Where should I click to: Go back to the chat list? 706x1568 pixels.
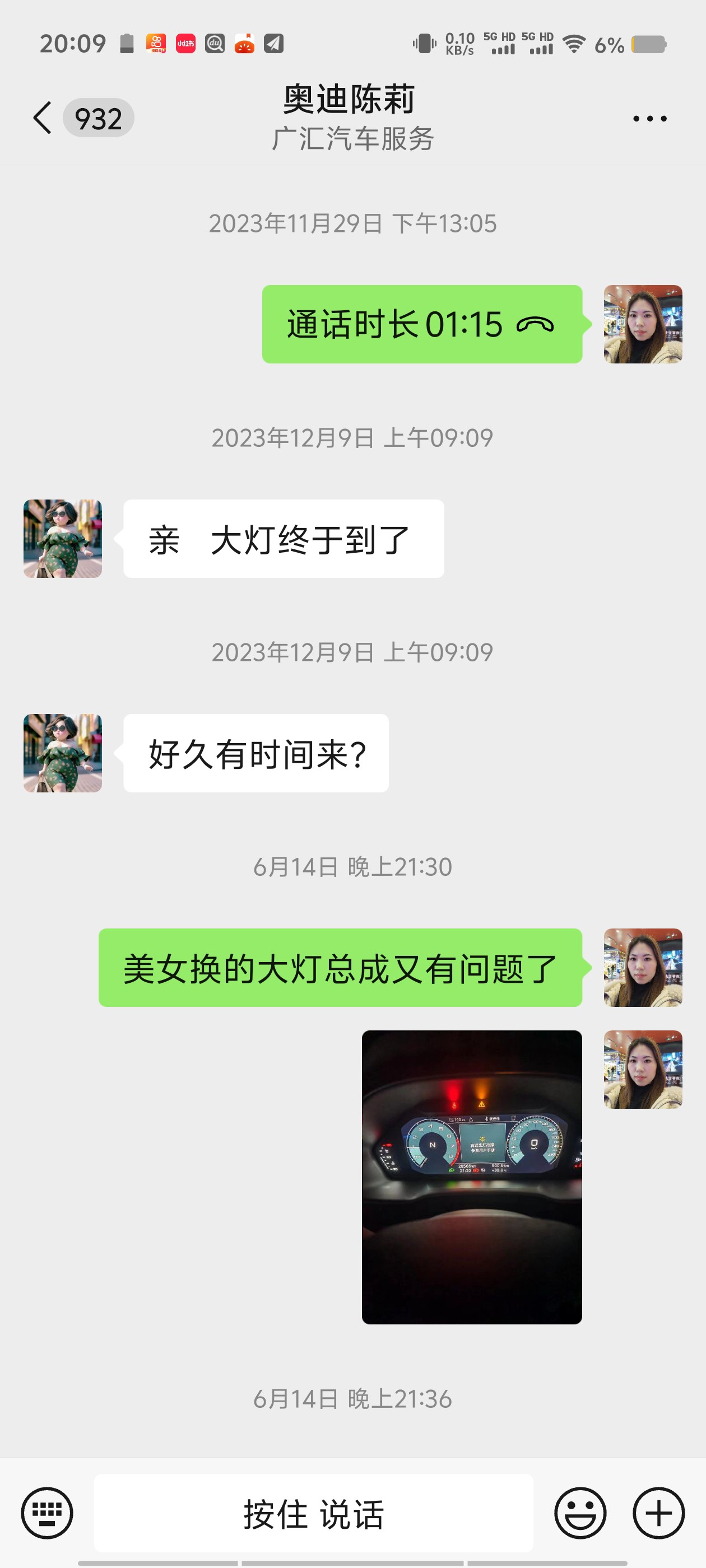(42, 118)
